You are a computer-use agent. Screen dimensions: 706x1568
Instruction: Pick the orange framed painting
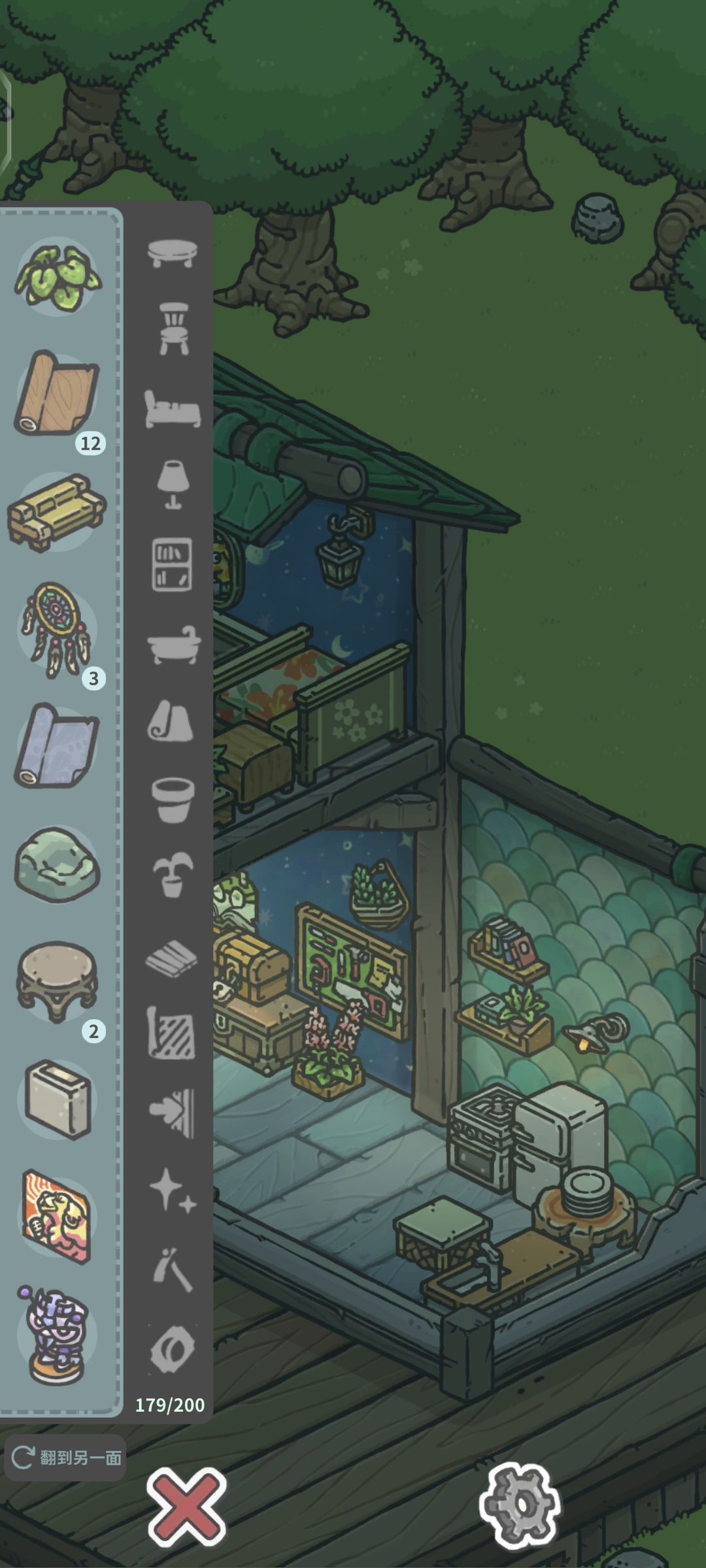click(58, 1217)
